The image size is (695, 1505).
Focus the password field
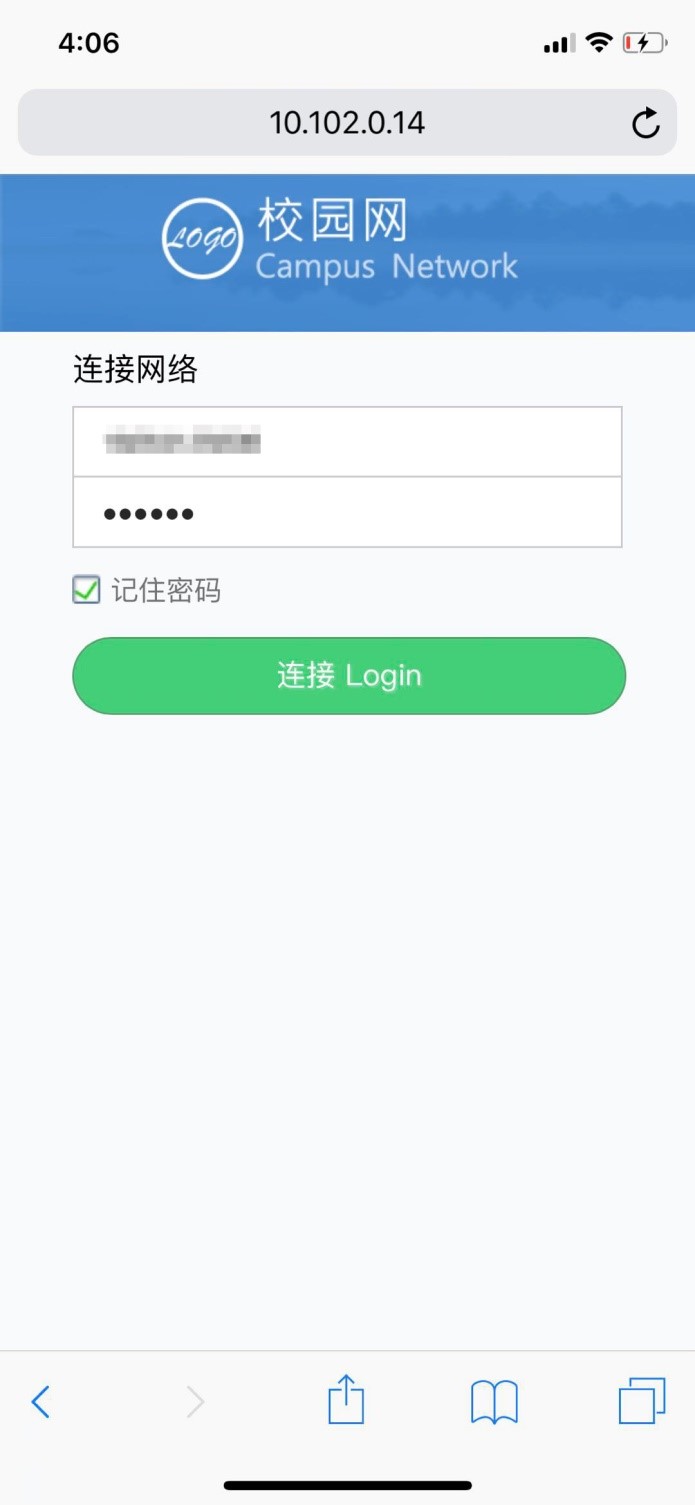coord(347,512)
